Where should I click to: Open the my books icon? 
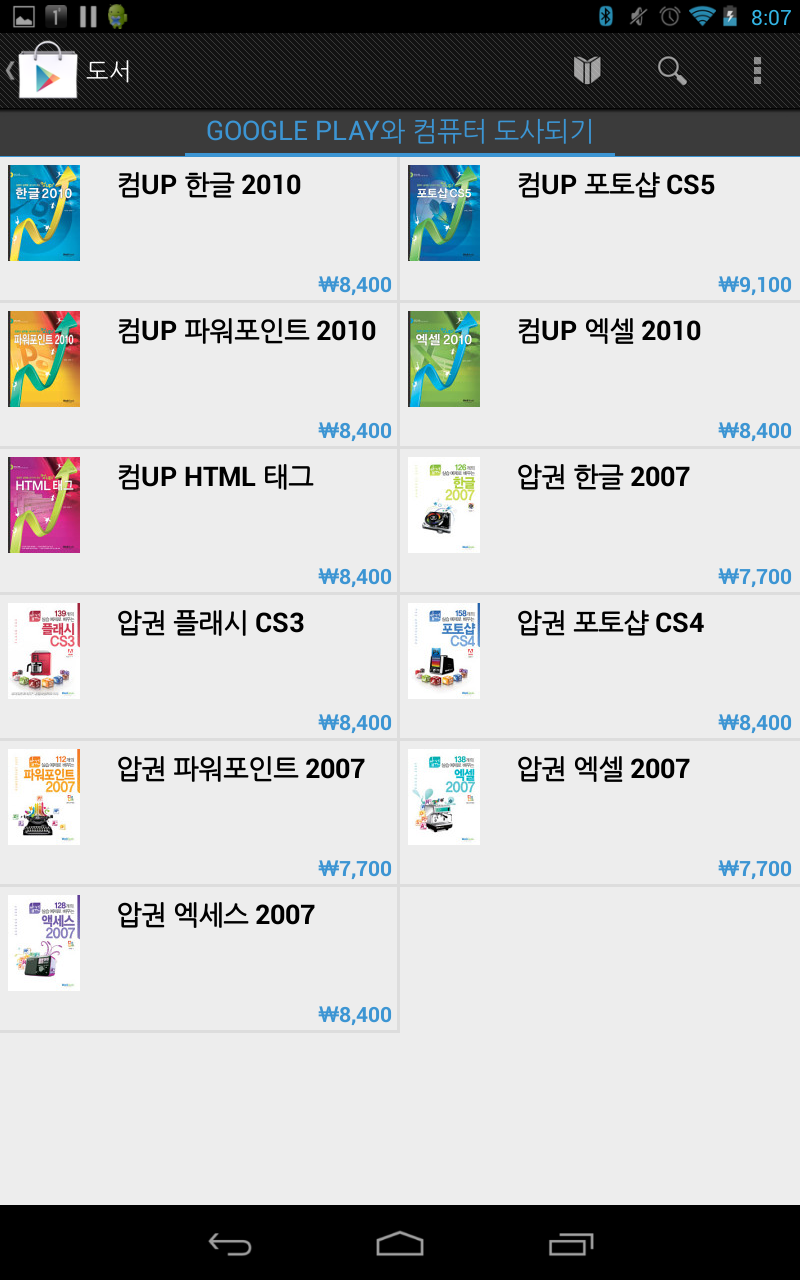coord(587,71)
